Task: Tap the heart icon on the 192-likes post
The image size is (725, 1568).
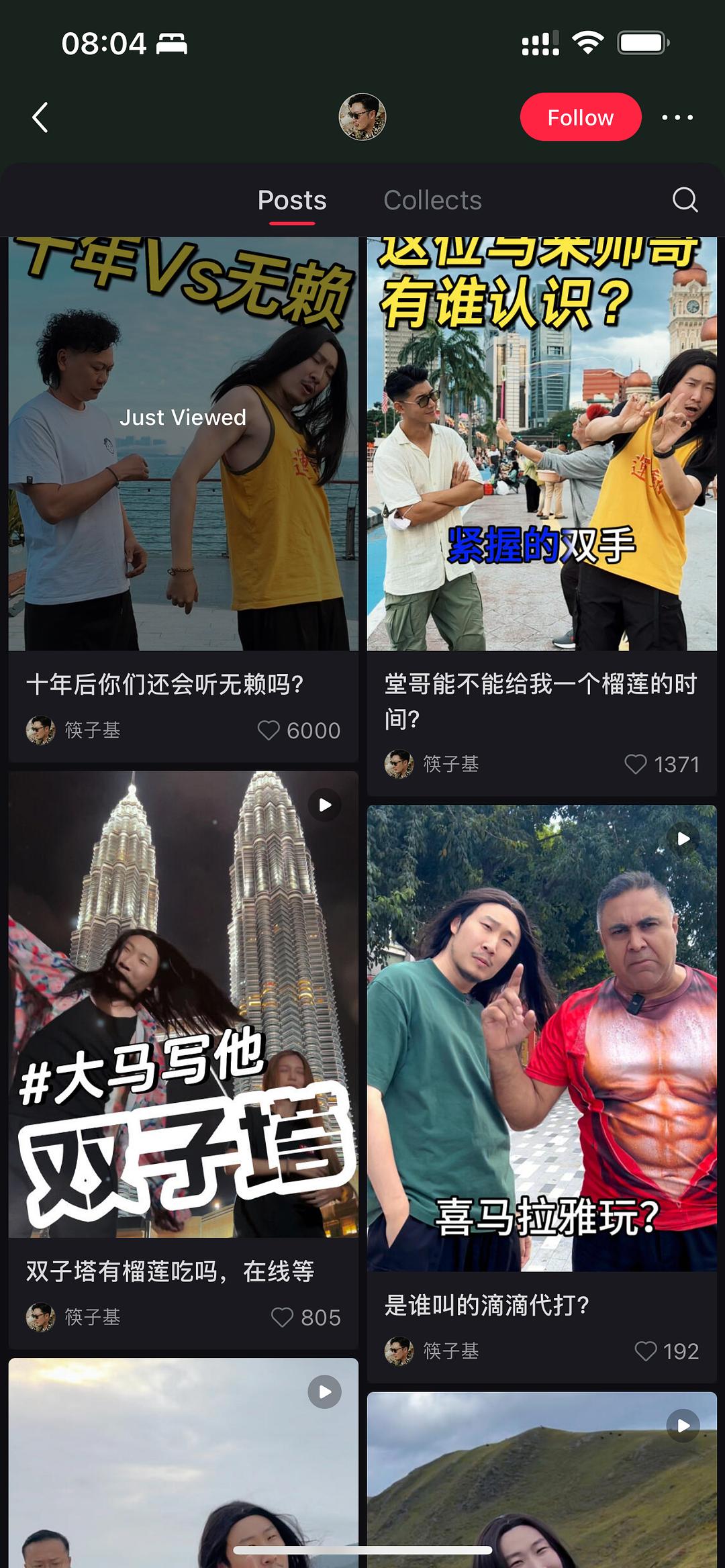Action: (646, 1352)
